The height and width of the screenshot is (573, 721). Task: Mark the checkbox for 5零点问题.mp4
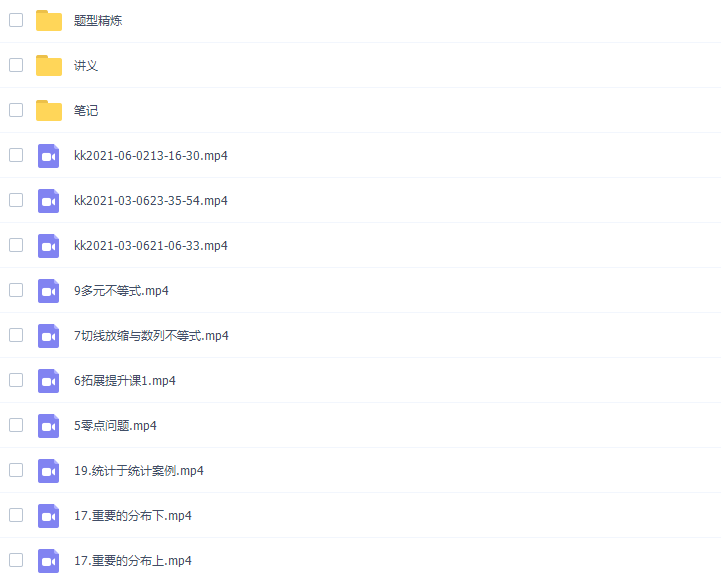point(16,425)
